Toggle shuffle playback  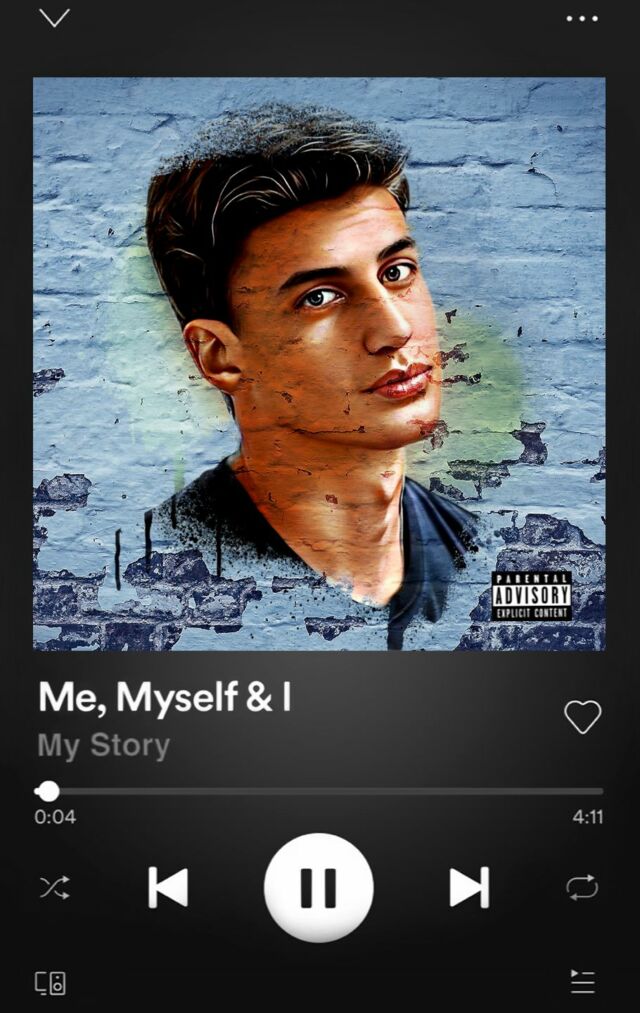tap(53, 887)
